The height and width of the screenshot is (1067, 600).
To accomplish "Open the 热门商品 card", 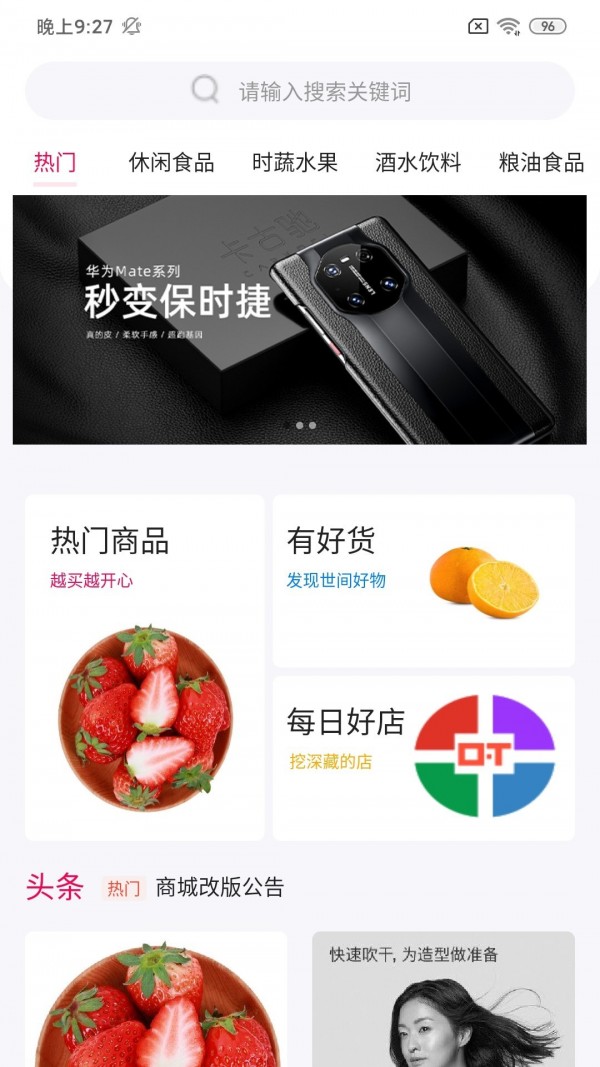I will (145, 667).
